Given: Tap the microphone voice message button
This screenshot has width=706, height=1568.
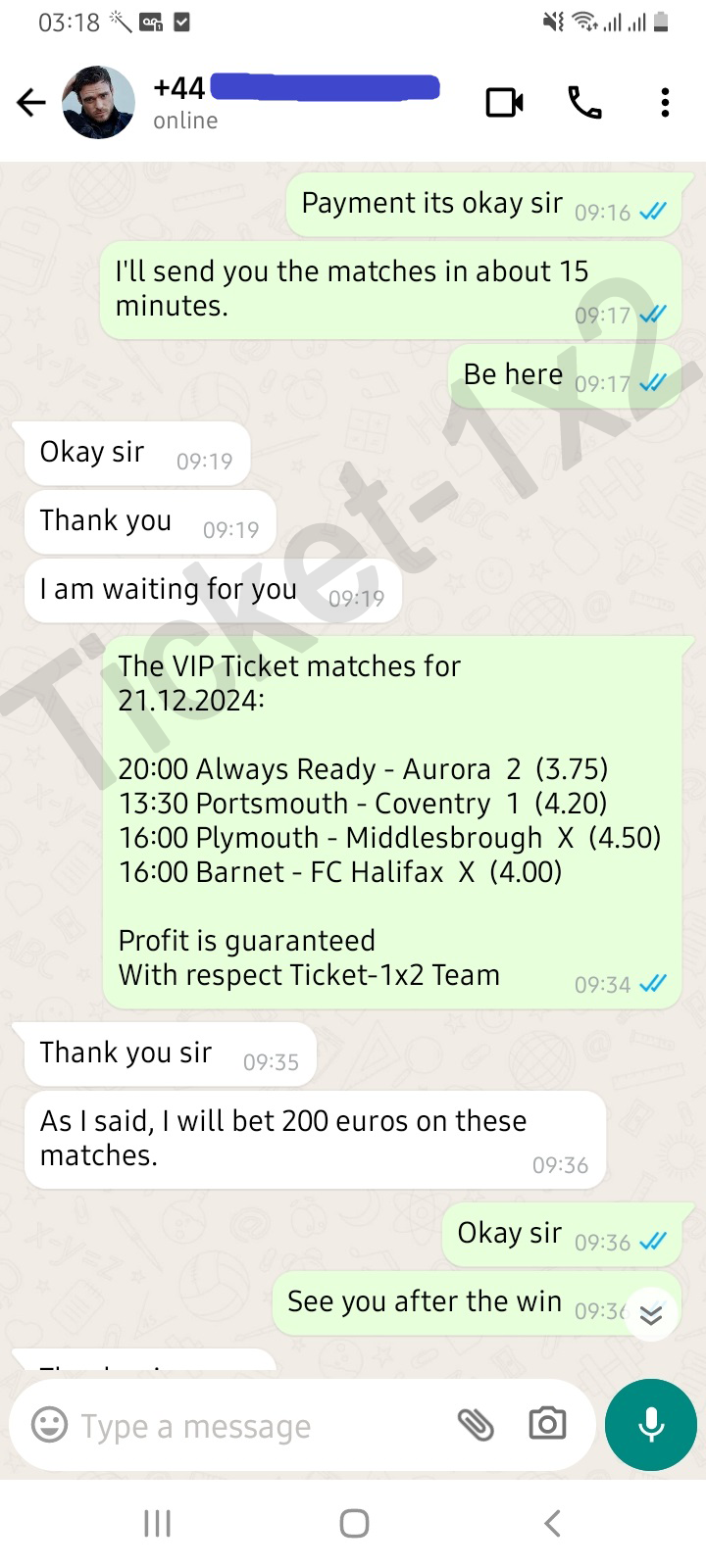Looking at the screenshot, I should coord(651,1425).
